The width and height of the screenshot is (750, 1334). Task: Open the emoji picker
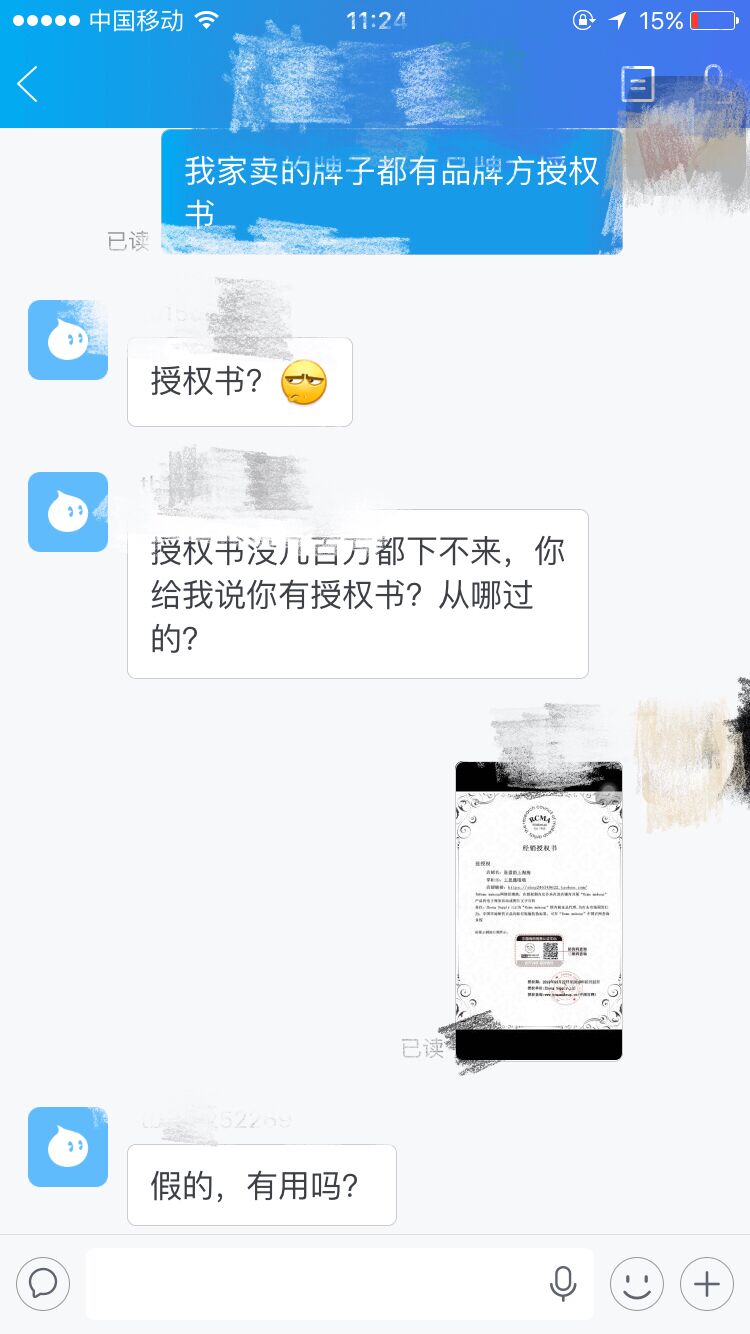point(637,1283)
